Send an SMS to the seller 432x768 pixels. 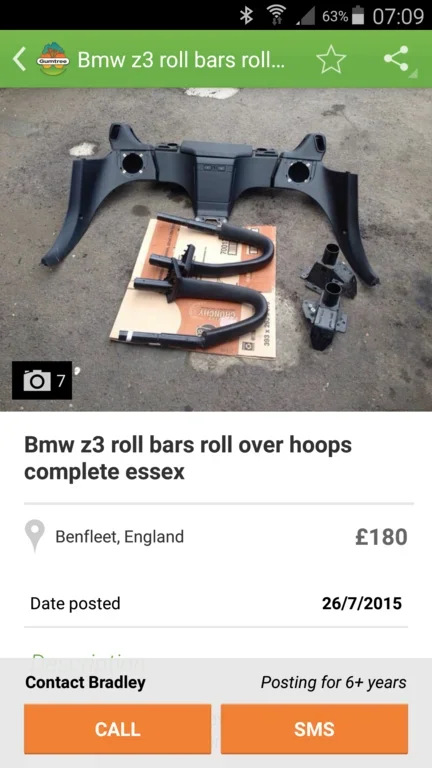[314, 729]
